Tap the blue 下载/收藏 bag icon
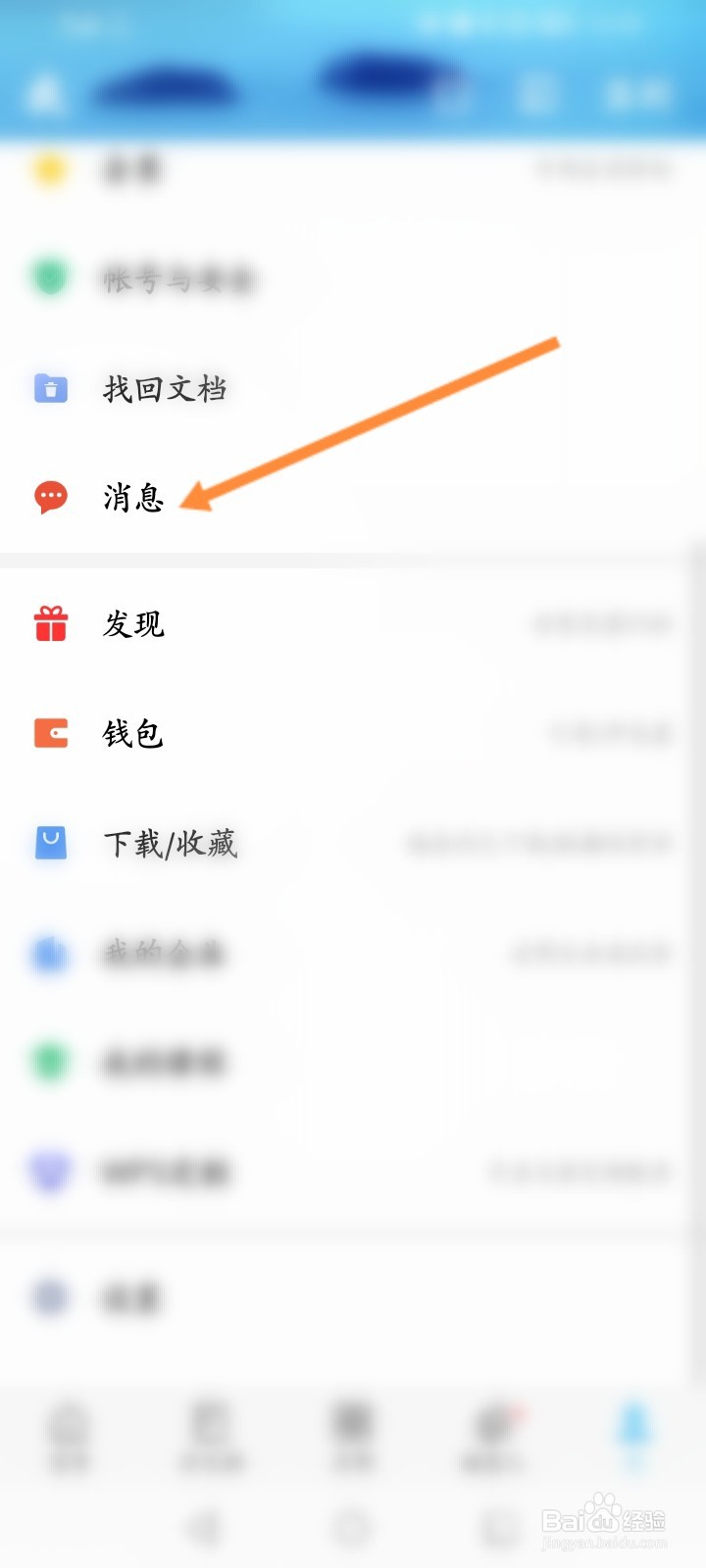 point(50,844)
